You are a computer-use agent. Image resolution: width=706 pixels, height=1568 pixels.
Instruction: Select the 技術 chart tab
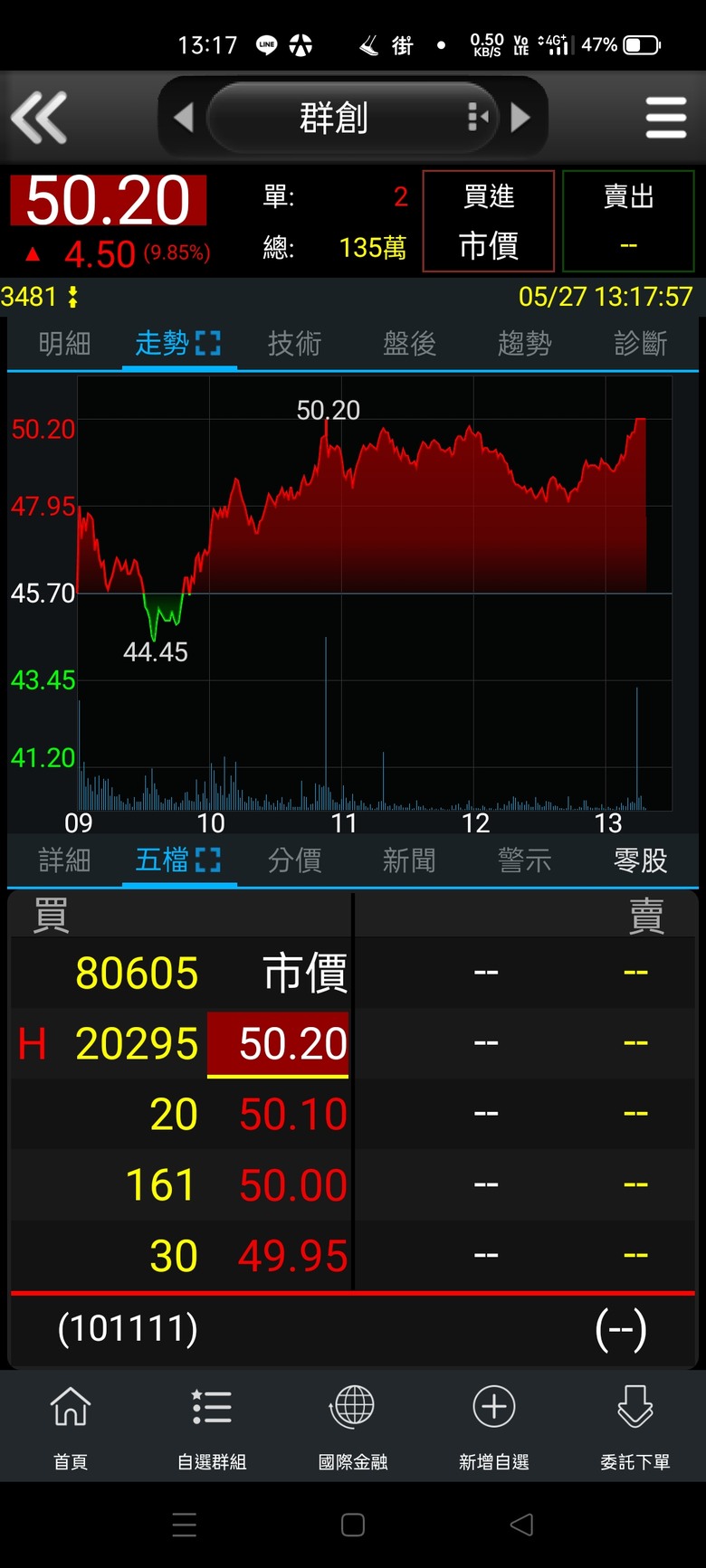click(294, 344)
